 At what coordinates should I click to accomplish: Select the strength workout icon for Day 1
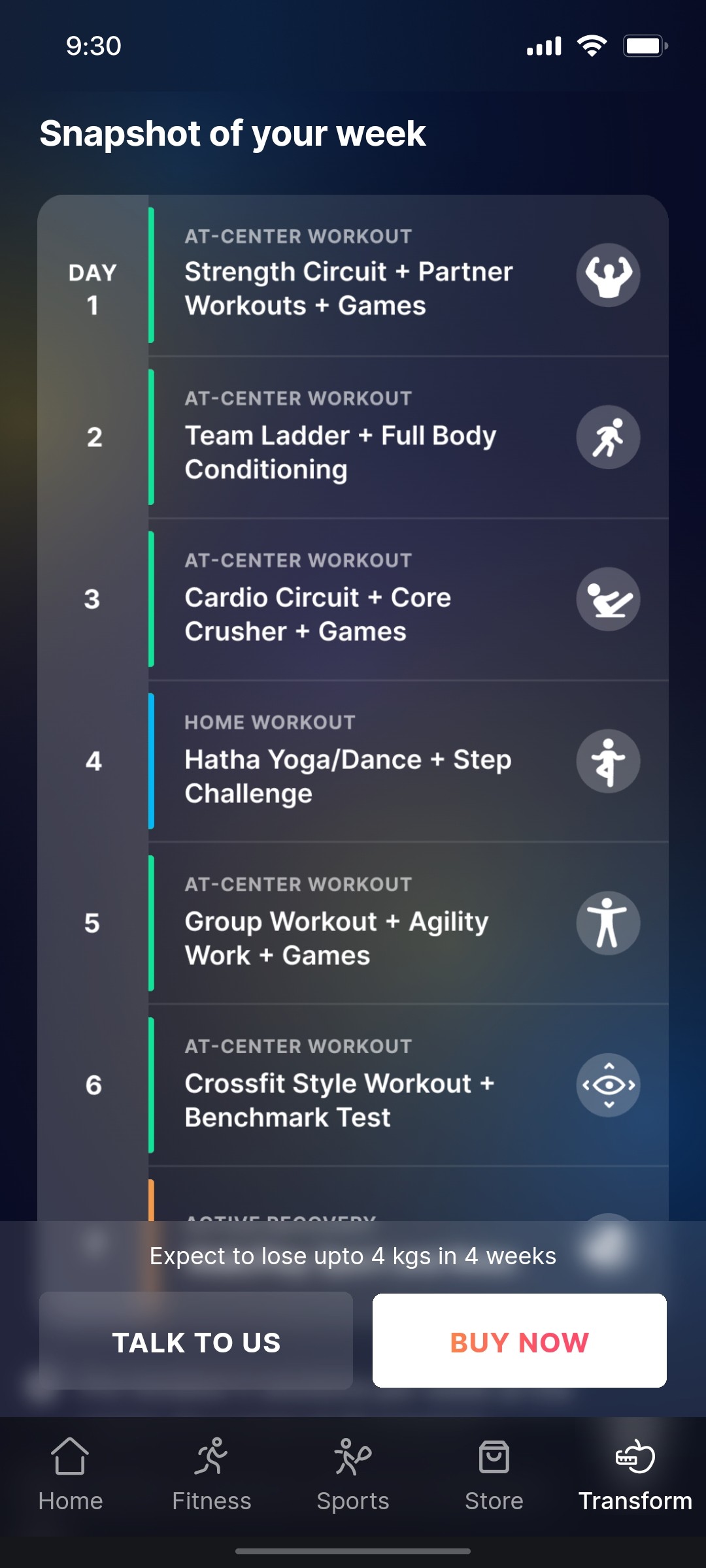point(607,274)
